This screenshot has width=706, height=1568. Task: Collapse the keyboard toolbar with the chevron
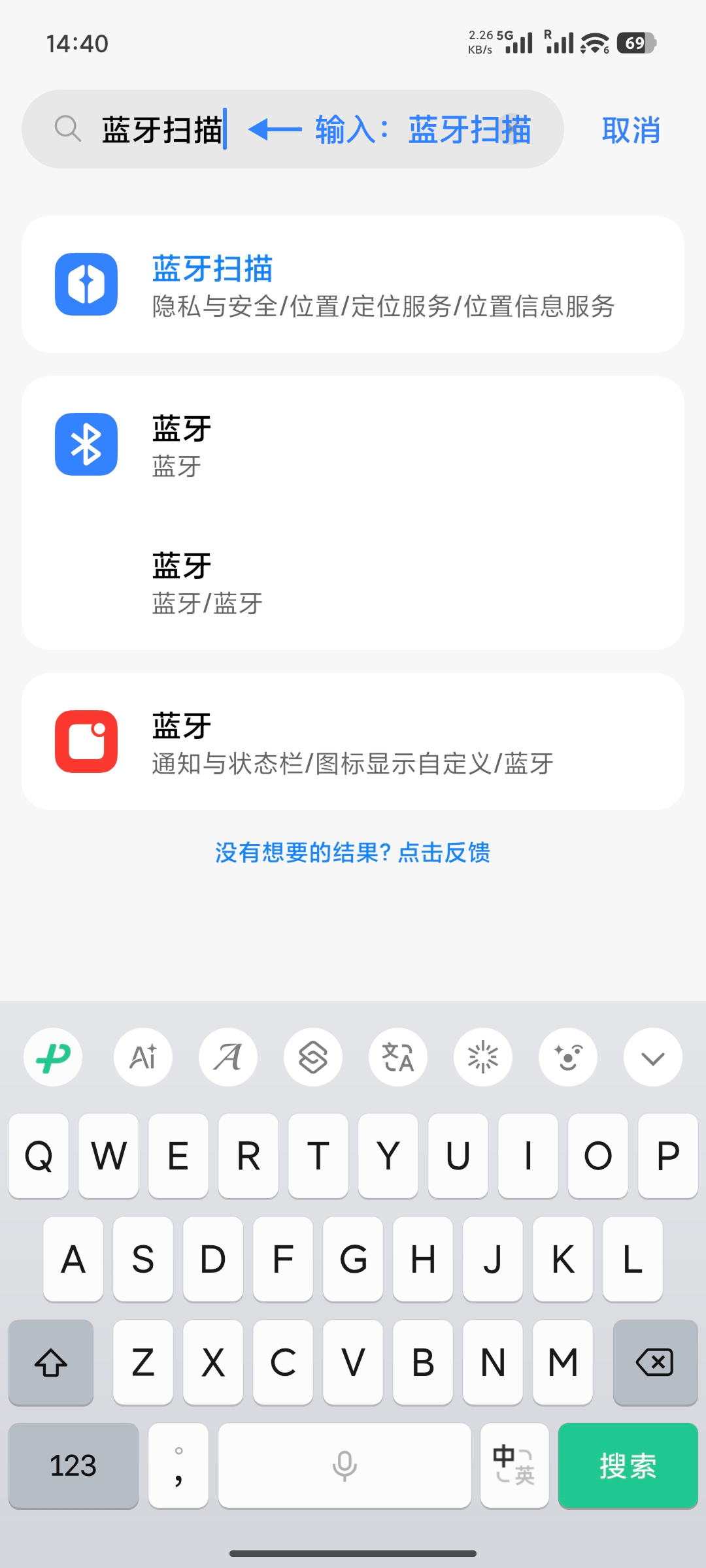tap(652, 1056)
